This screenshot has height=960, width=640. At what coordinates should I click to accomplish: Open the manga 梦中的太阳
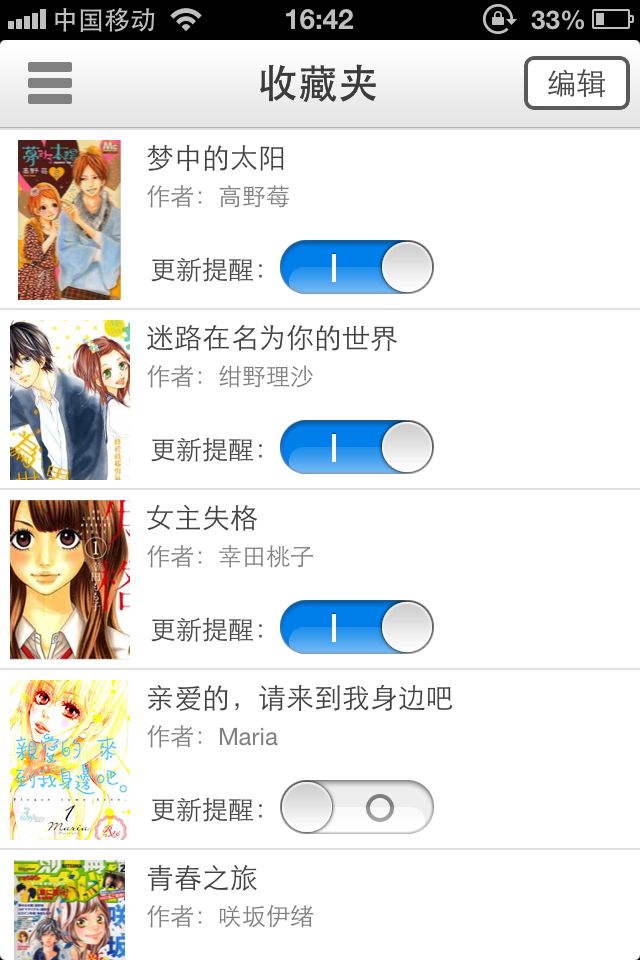[216, 159]
